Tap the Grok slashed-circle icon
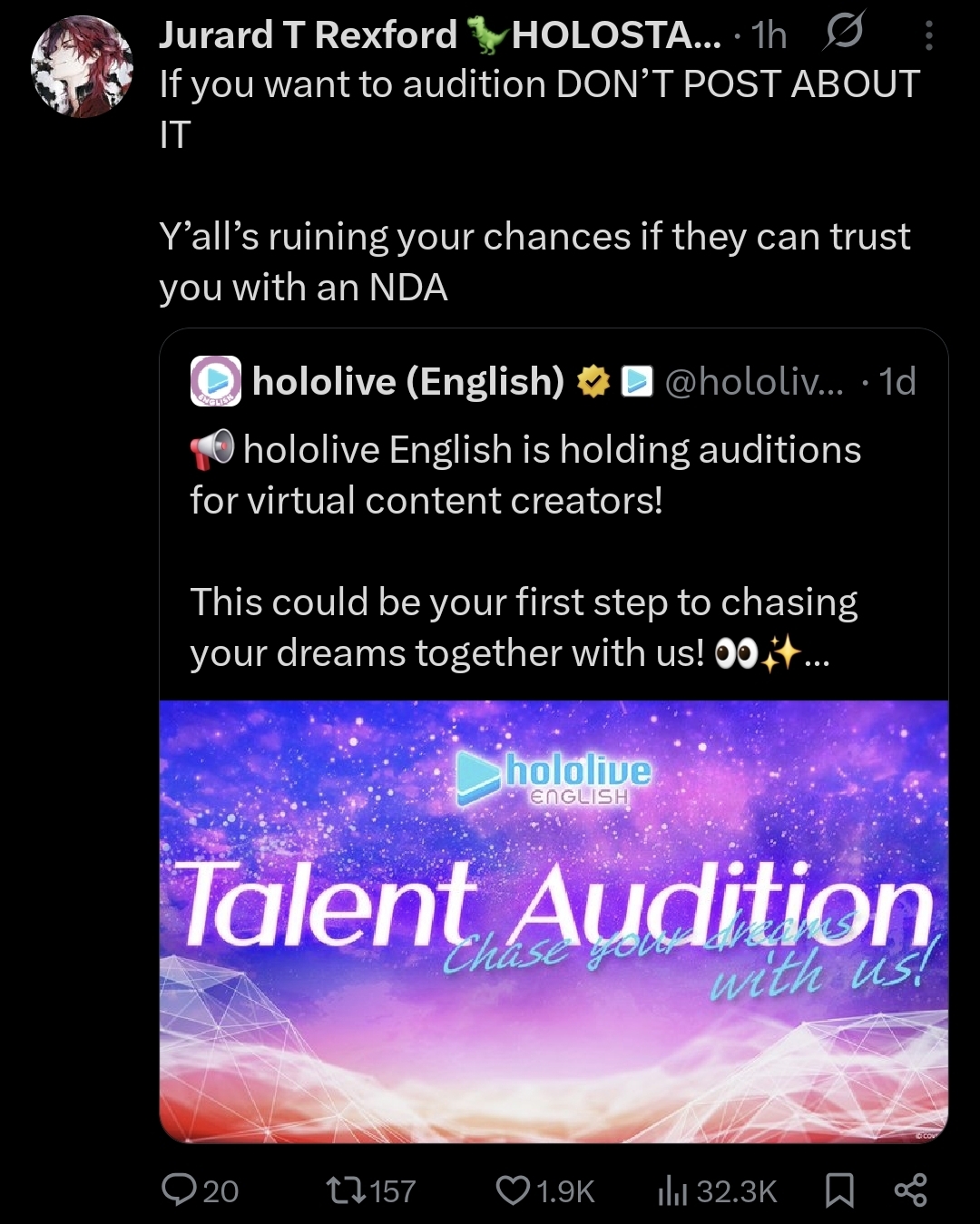Viewport: 980px width, 1224px height. [x=844, y=34]
